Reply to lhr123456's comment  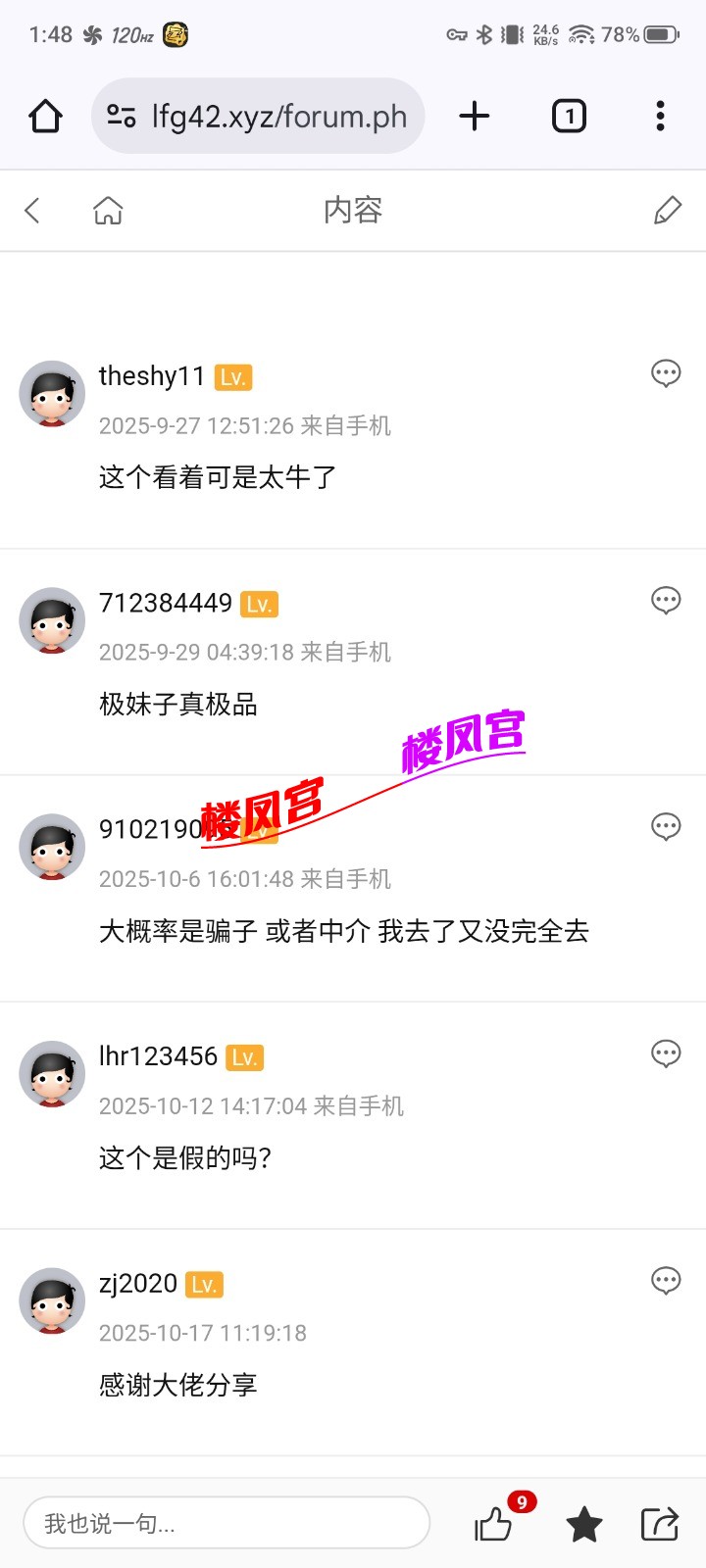click(666, 1053)
